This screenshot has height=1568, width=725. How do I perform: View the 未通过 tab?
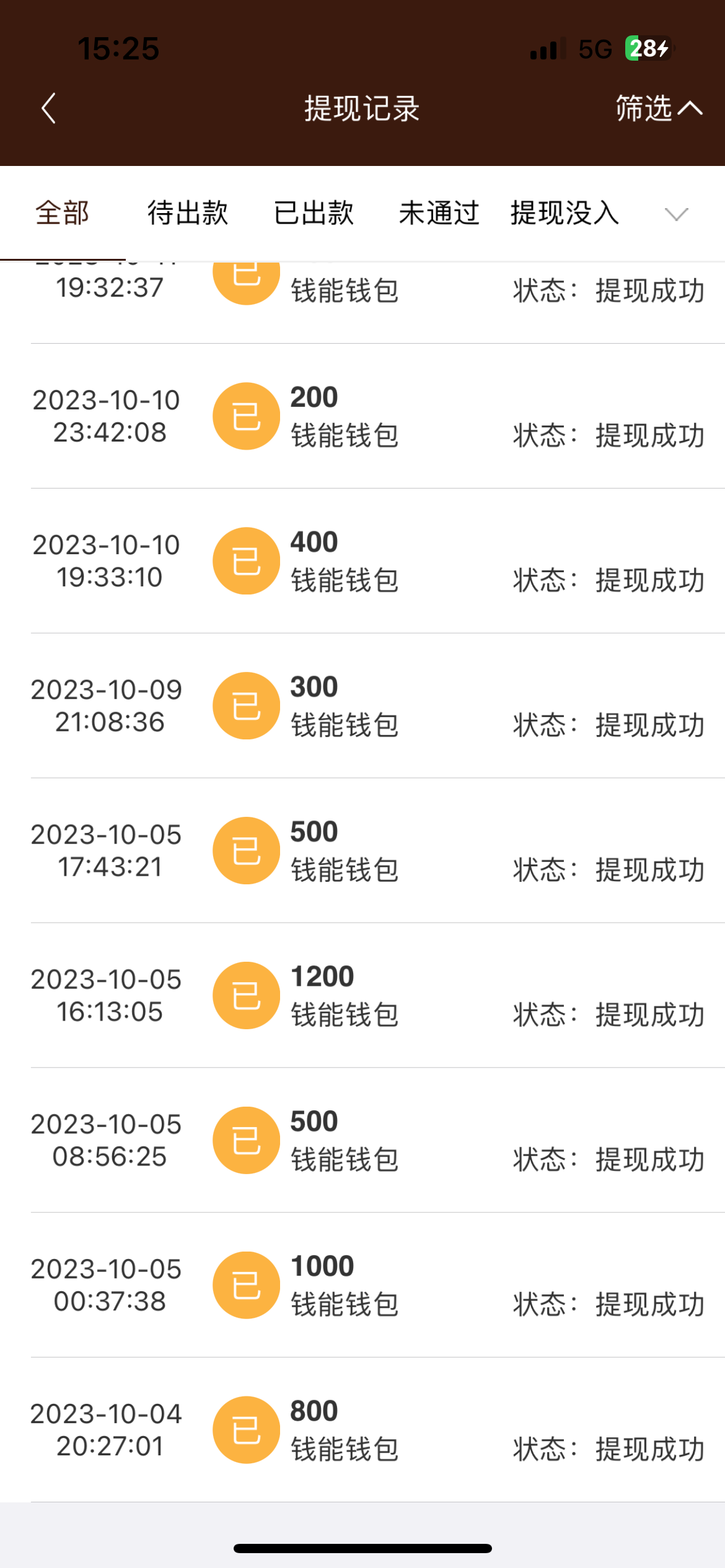[439, 213]
